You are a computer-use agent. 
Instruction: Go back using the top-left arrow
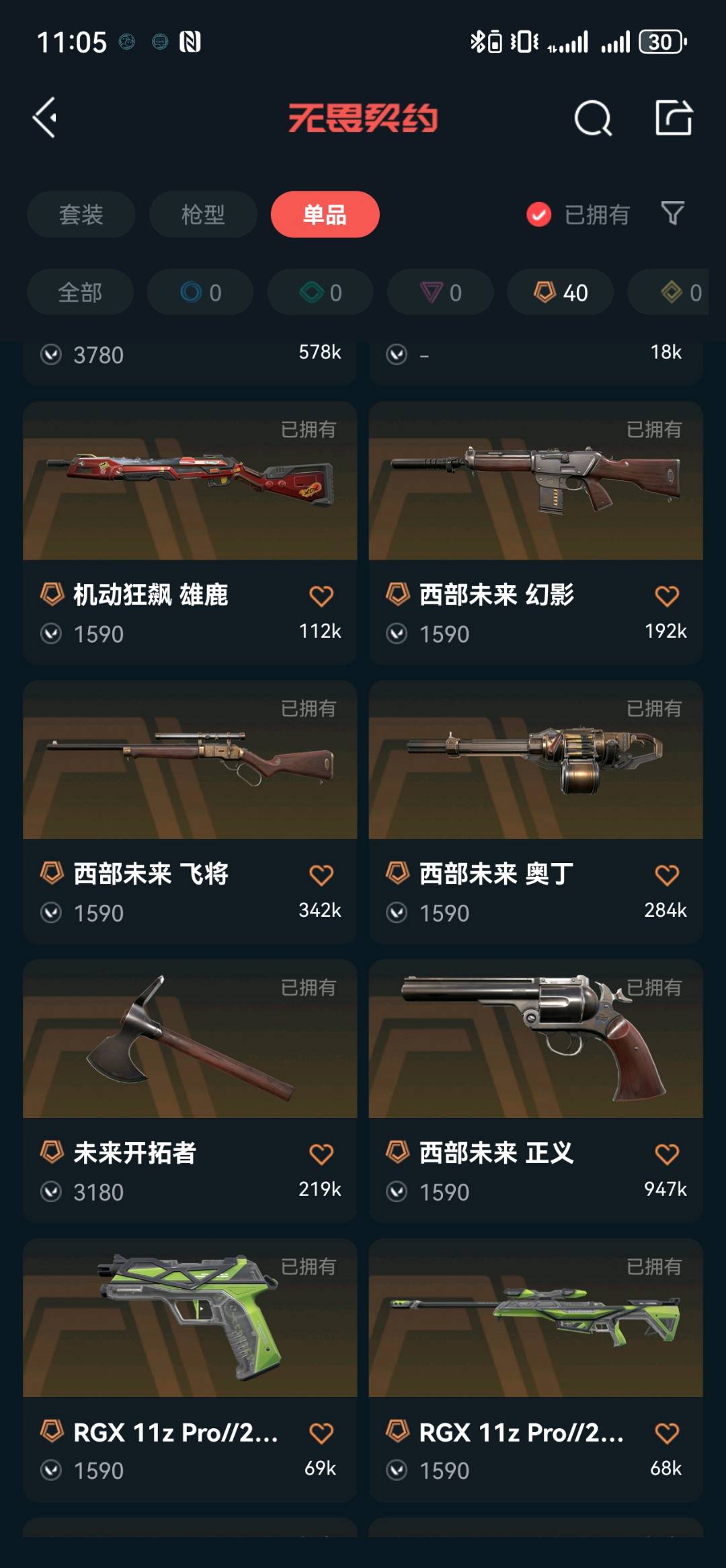[45, 118]
